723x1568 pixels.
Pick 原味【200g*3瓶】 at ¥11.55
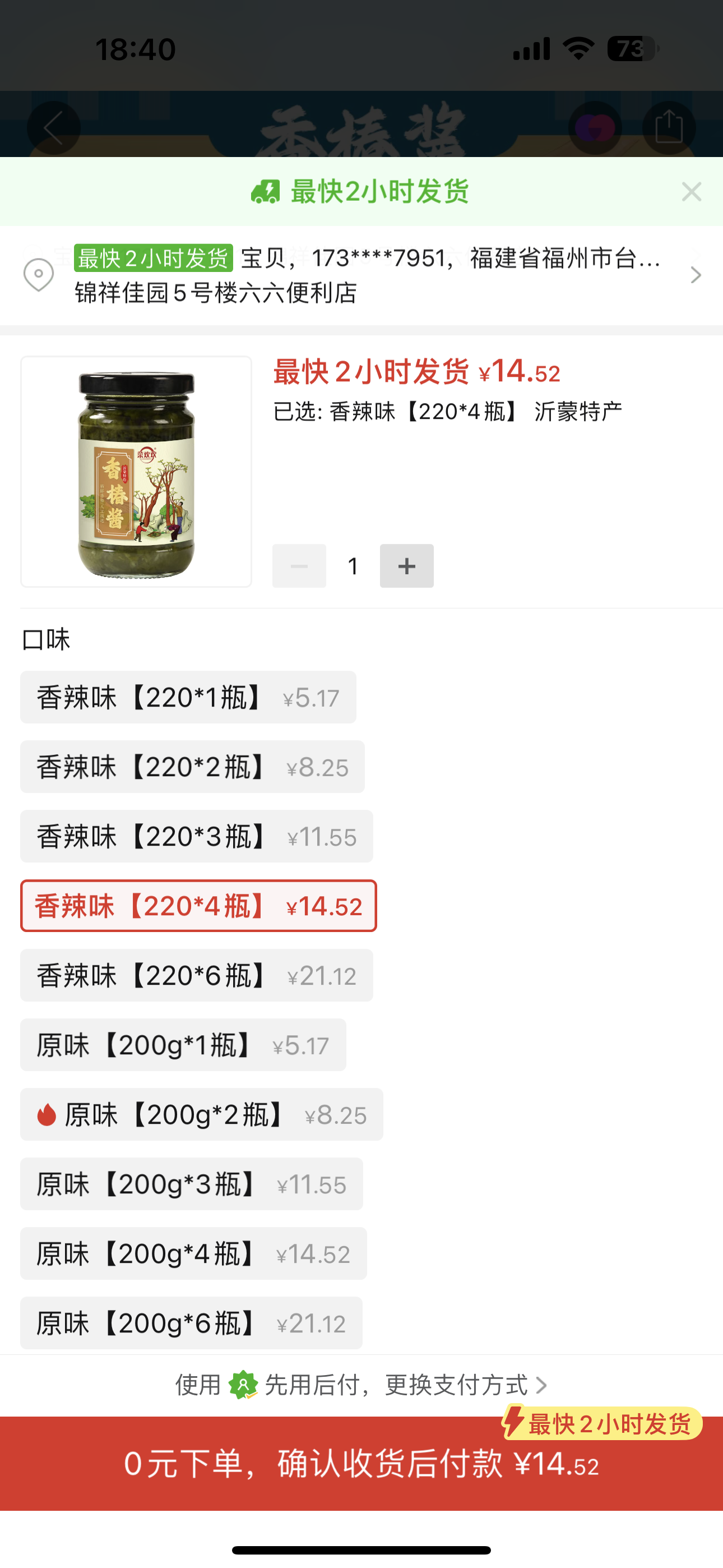(x=192, y=1184)
